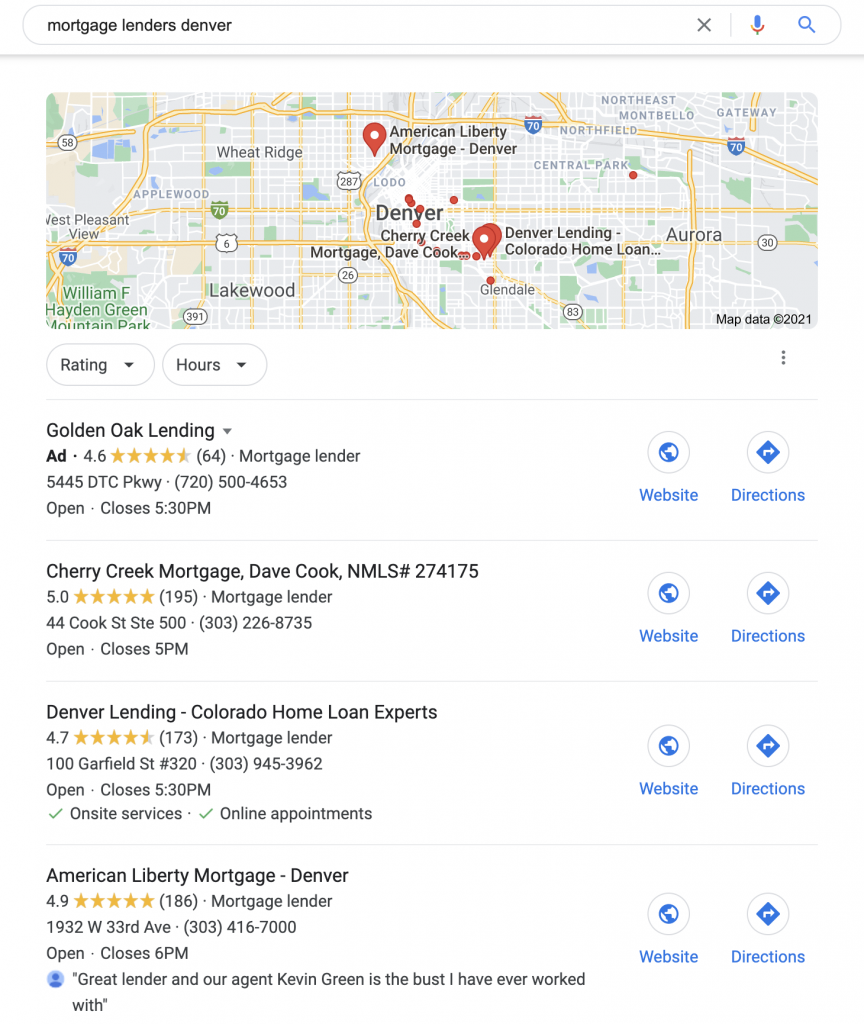Image resolution: width=864 pixels, height=1024 pixels.
Task: Get directions to American Liberty Mortgage
Action: coord(767,929)
